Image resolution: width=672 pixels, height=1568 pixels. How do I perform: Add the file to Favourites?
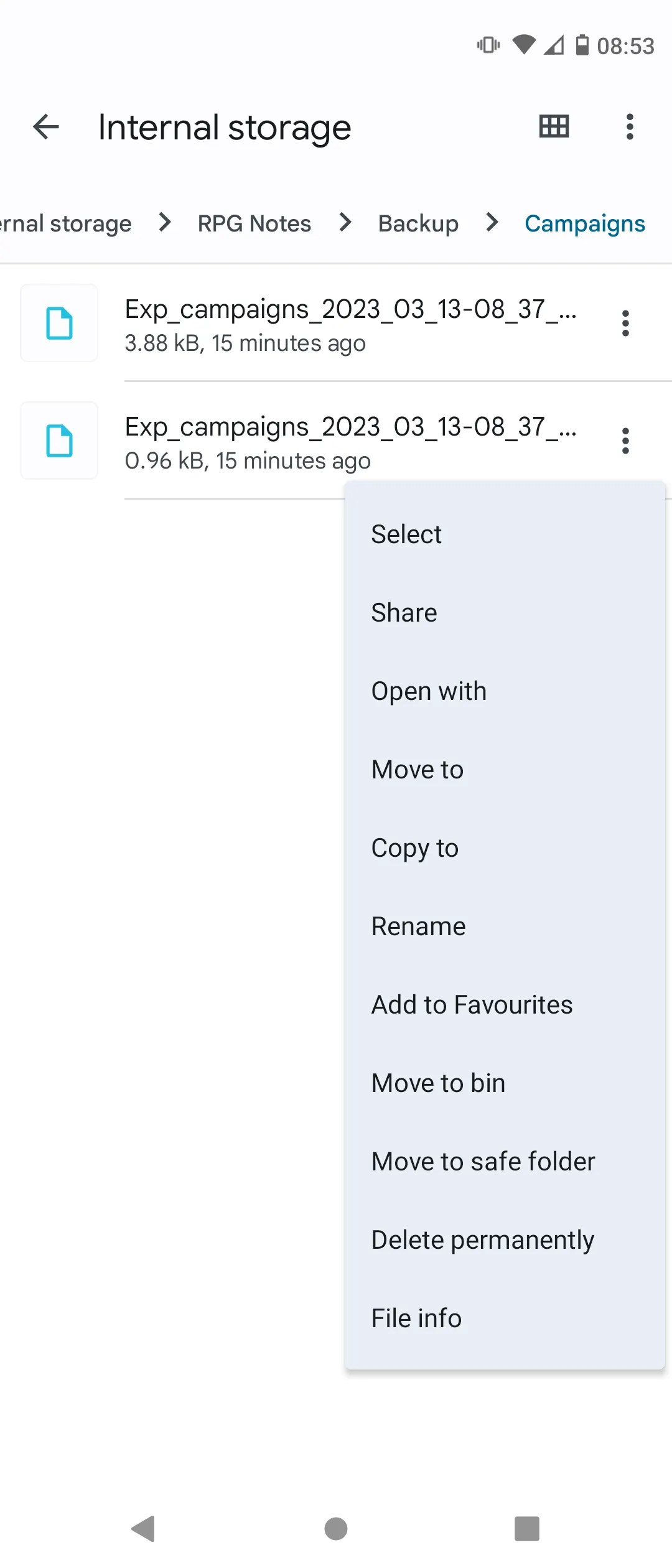(471, 1004)
